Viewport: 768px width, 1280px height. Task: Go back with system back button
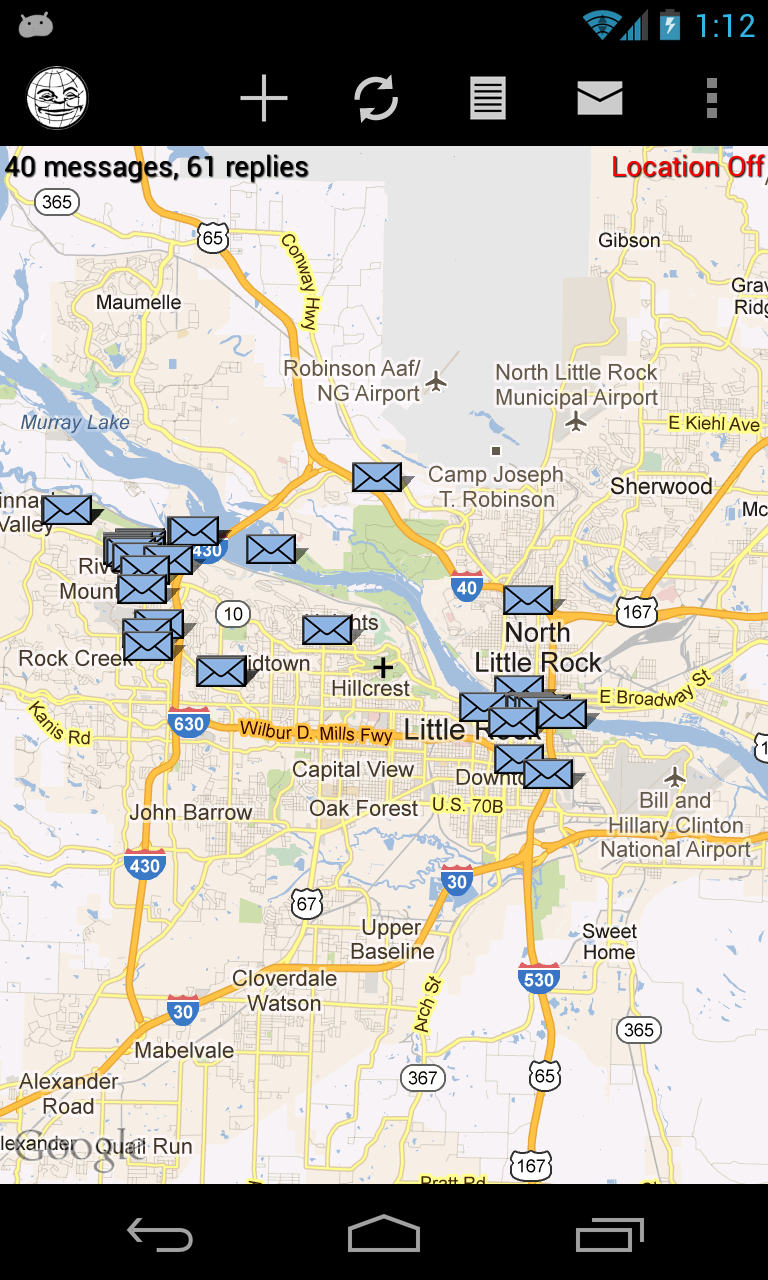[160, 1235]
